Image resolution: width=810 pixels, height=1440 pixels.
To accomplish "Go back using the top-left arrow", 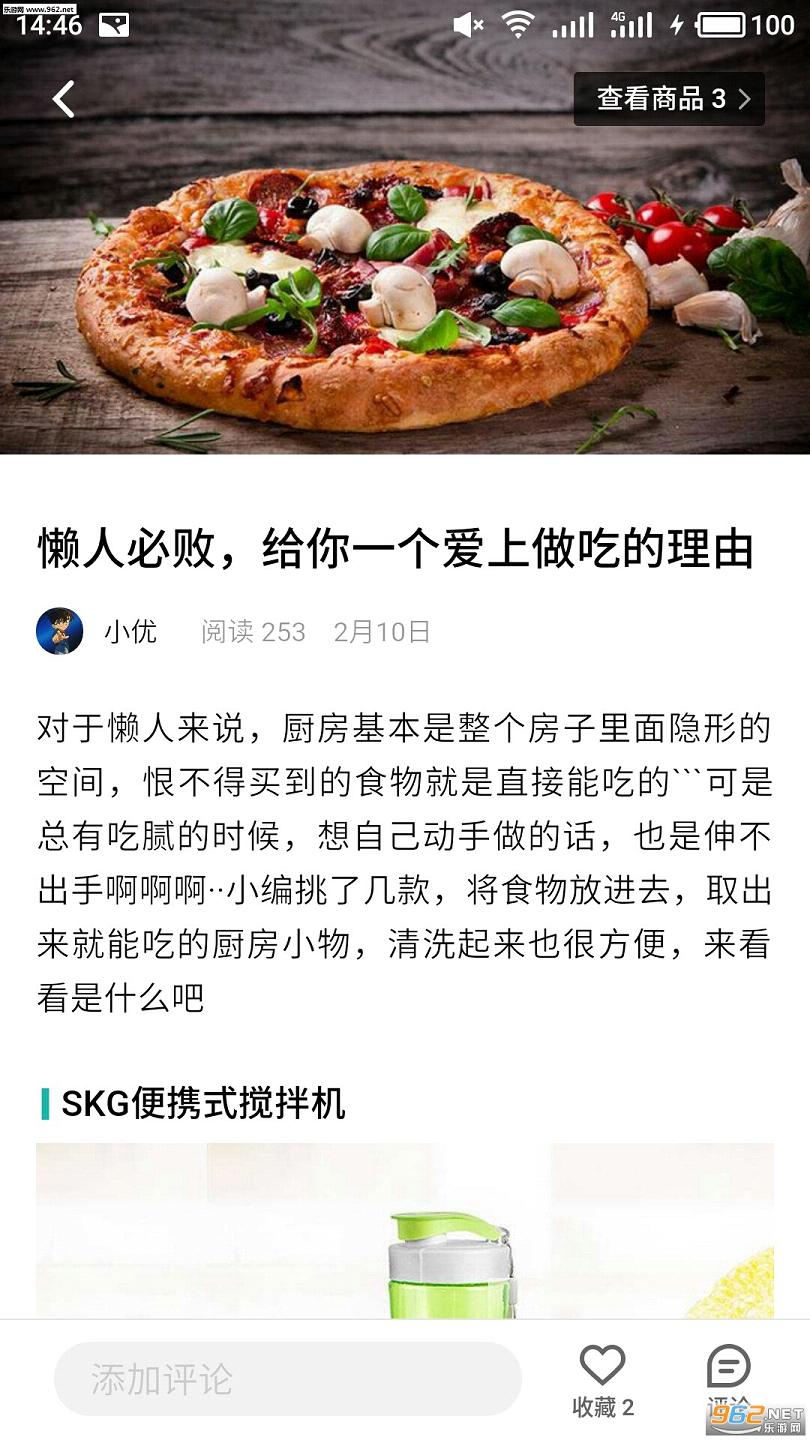I will tap(64, 99).
